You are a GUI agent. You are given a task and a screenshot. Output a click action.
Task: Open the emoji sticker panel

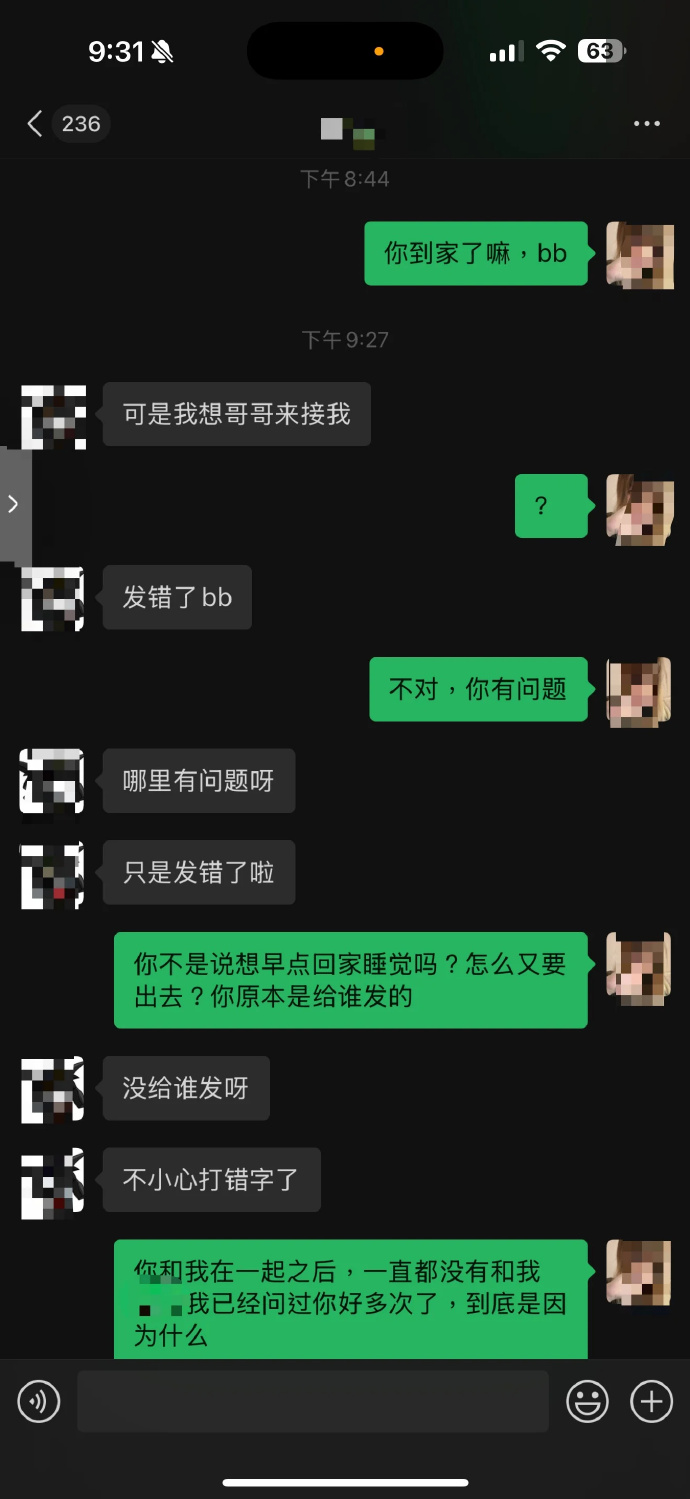point(588,1402)
